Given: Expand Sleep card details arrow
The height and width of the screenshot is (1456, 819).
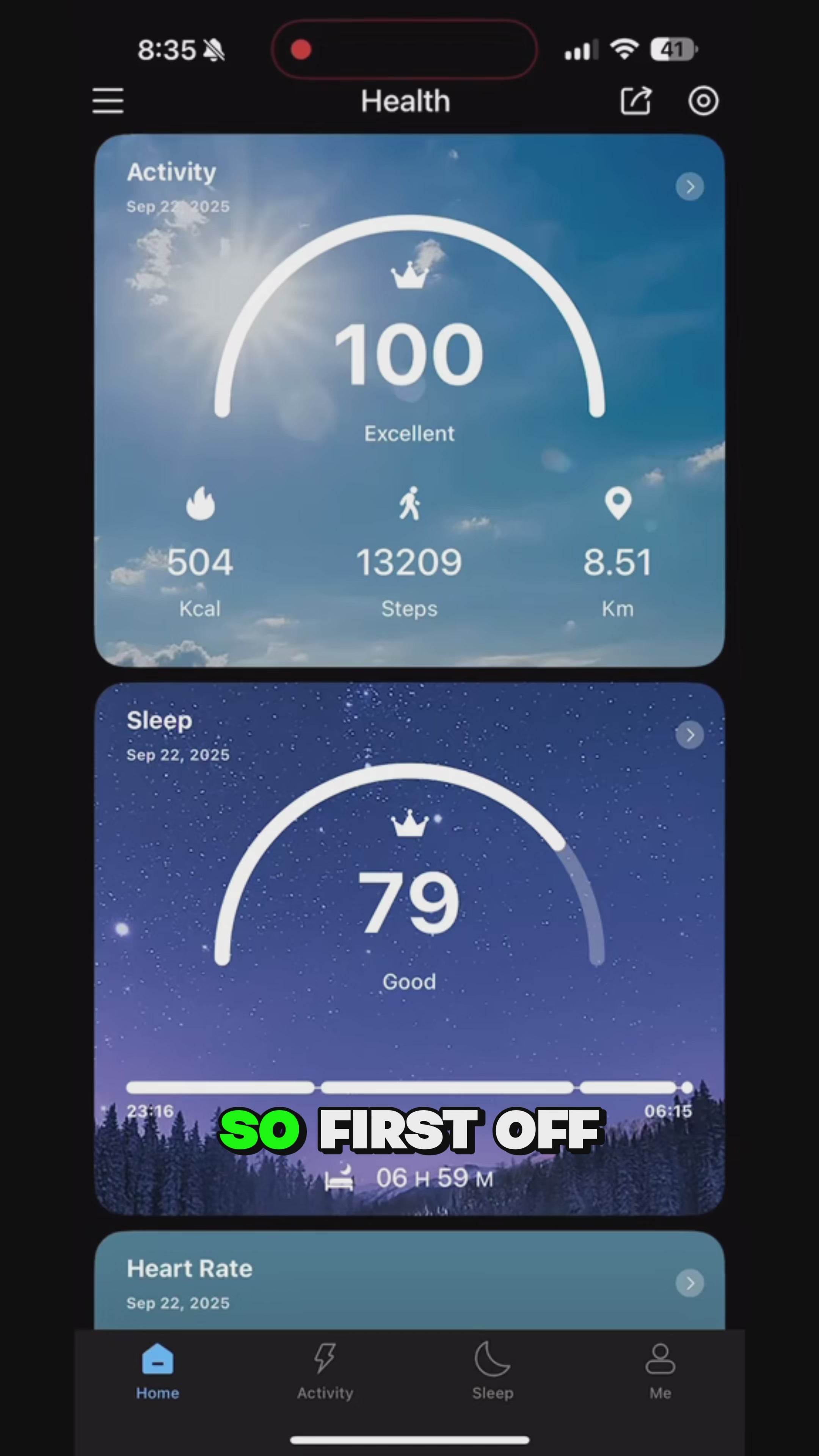Looking at the screenshot, I should pyautogui.click(x=690, y=735).
